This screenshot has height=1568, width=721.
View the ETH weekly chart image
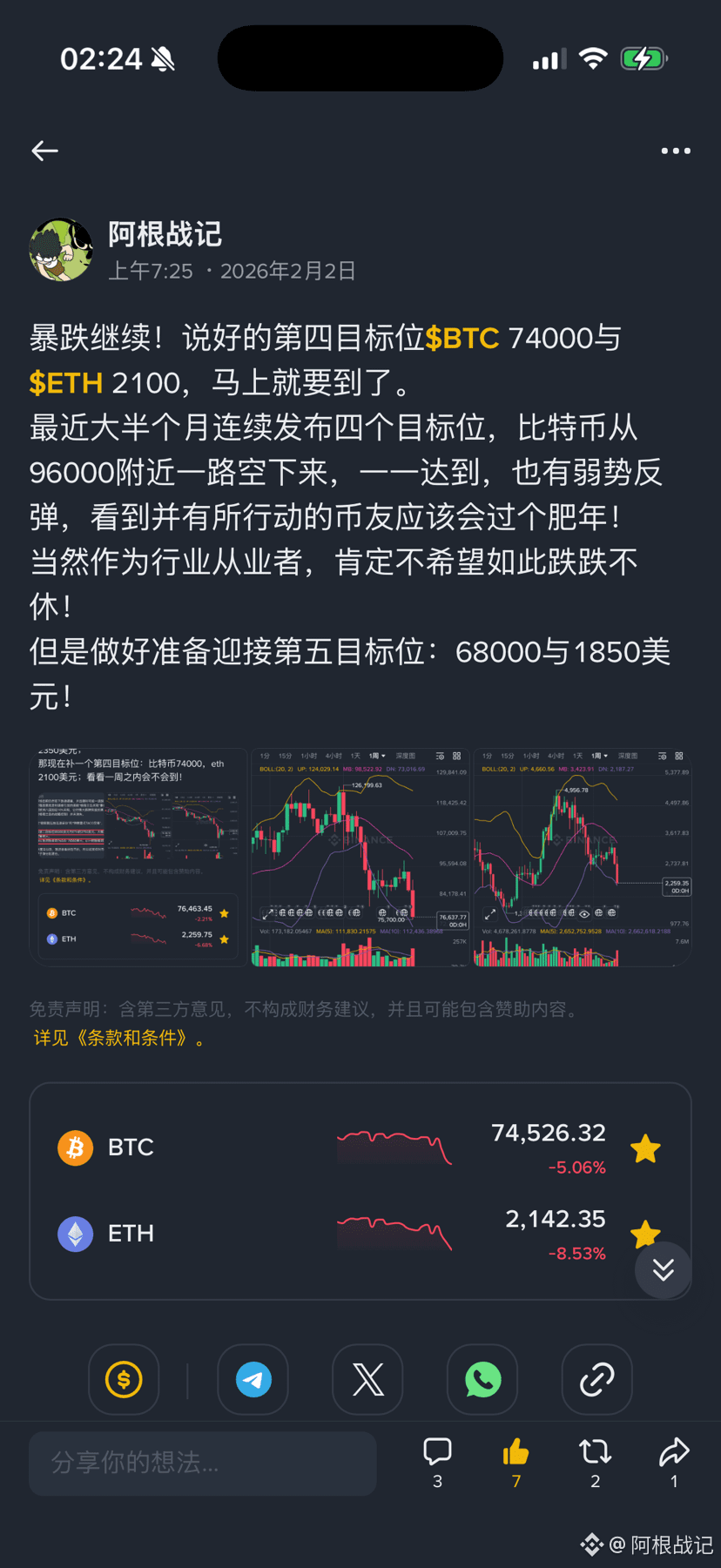[x=582, y=856]
